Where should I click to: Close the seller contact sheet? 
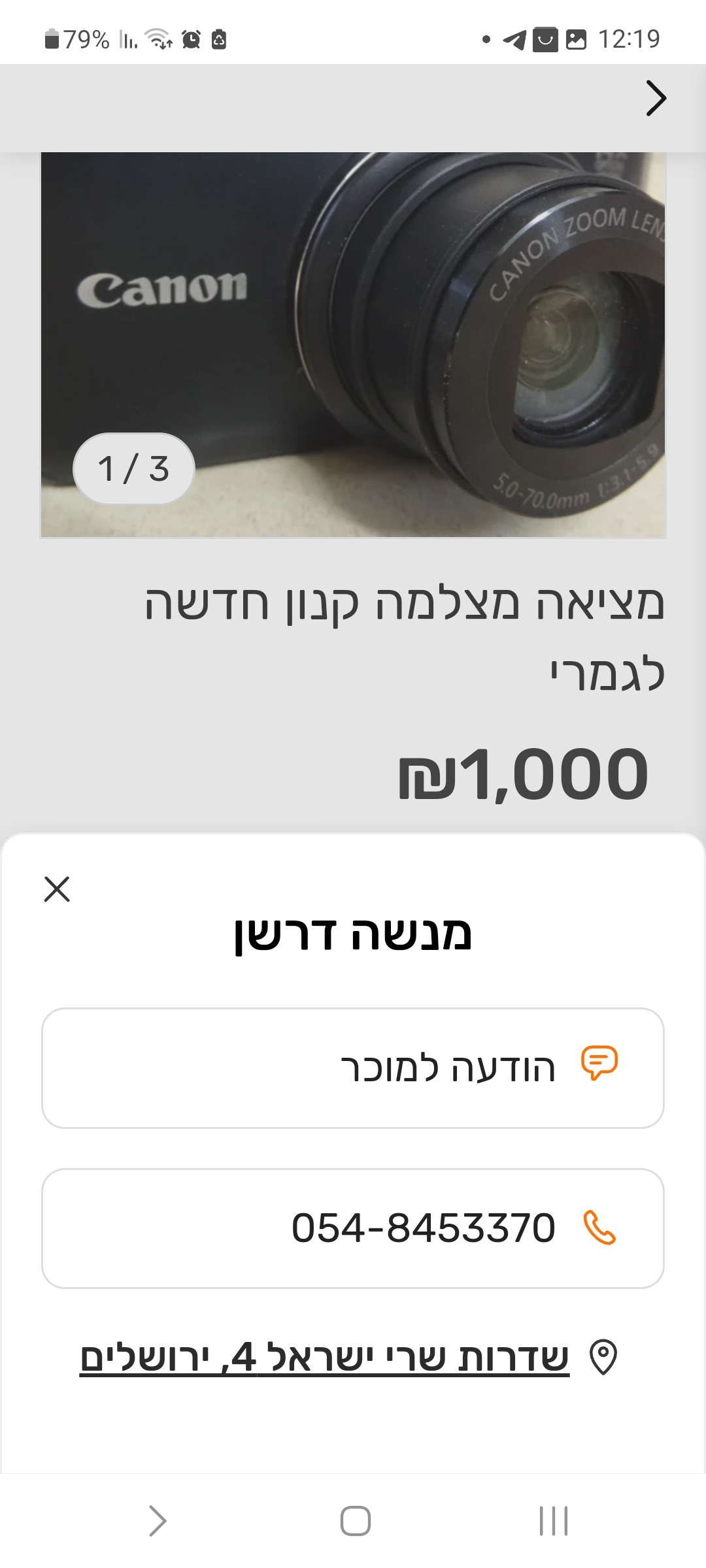[x=57, y=889]
